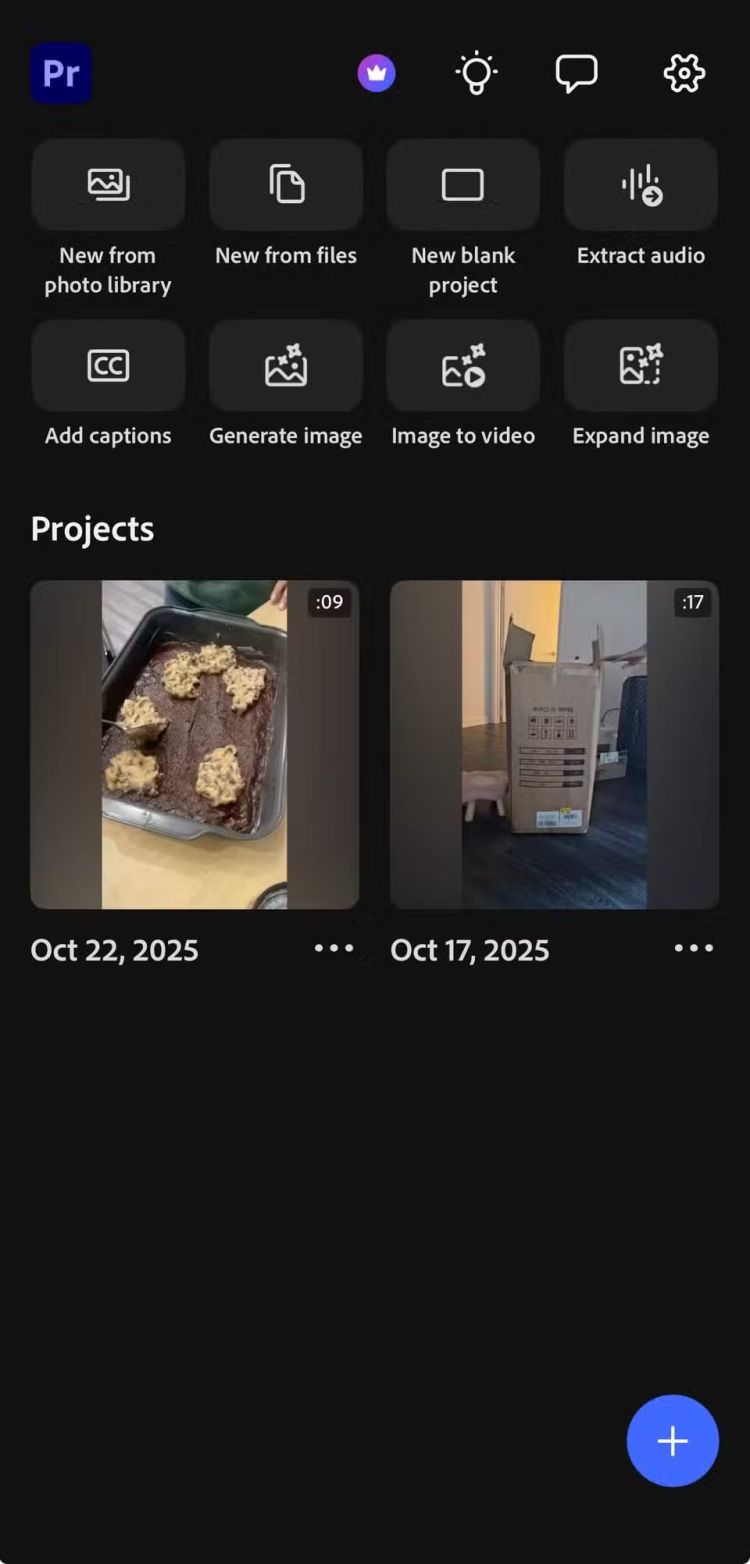Viewport: 750px width, 1564px height.
Task: Create a New blank project
Action: click(x=463, y=186)
